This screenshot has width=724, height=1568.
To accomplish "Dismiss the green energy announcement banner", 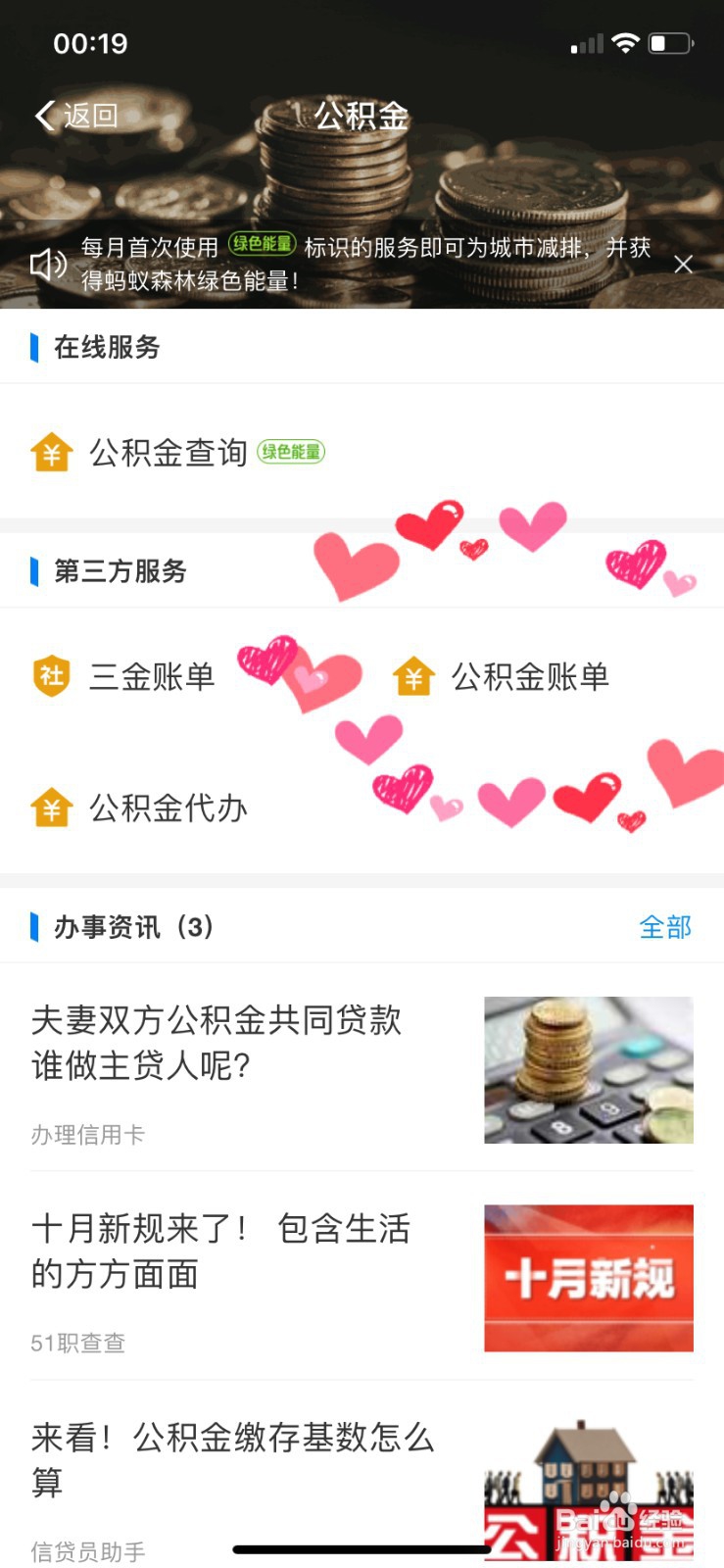I will (683, 265).
